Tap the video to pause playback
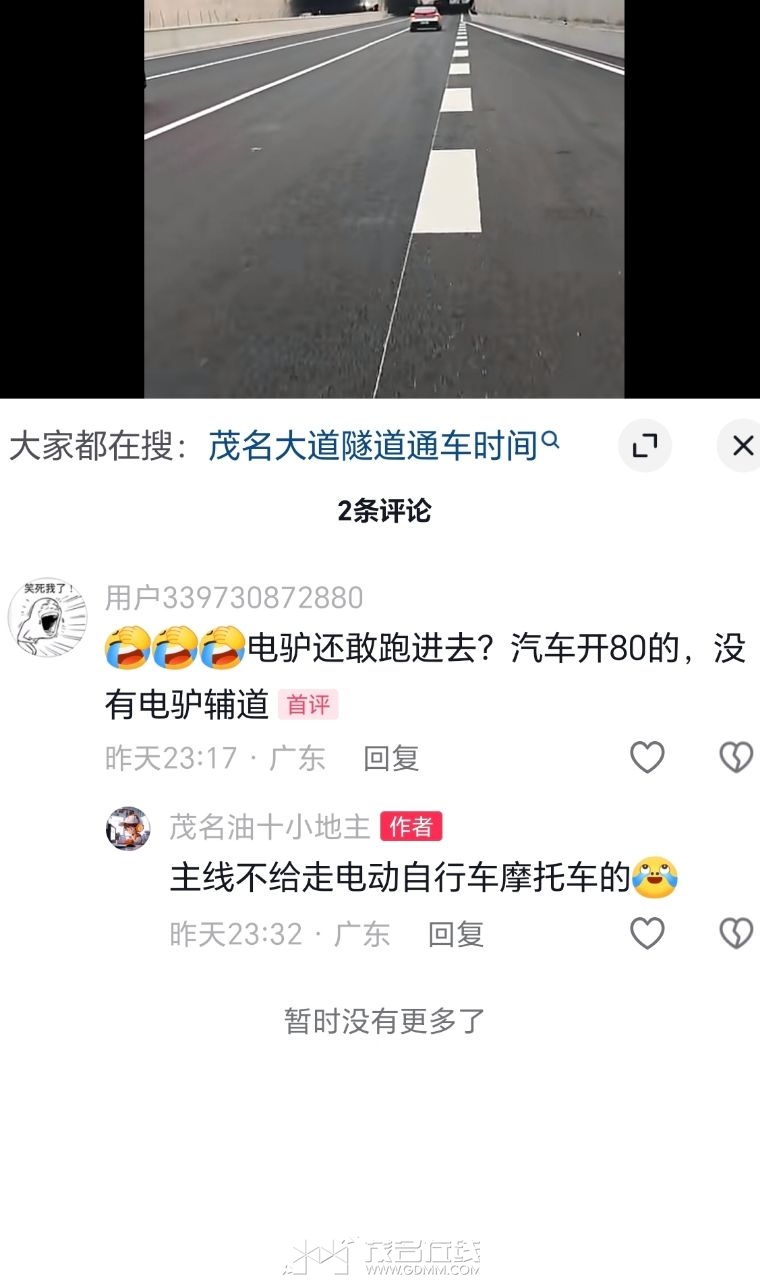The width and height of the screenshot is (760, 1280). (x=384, y=200)
